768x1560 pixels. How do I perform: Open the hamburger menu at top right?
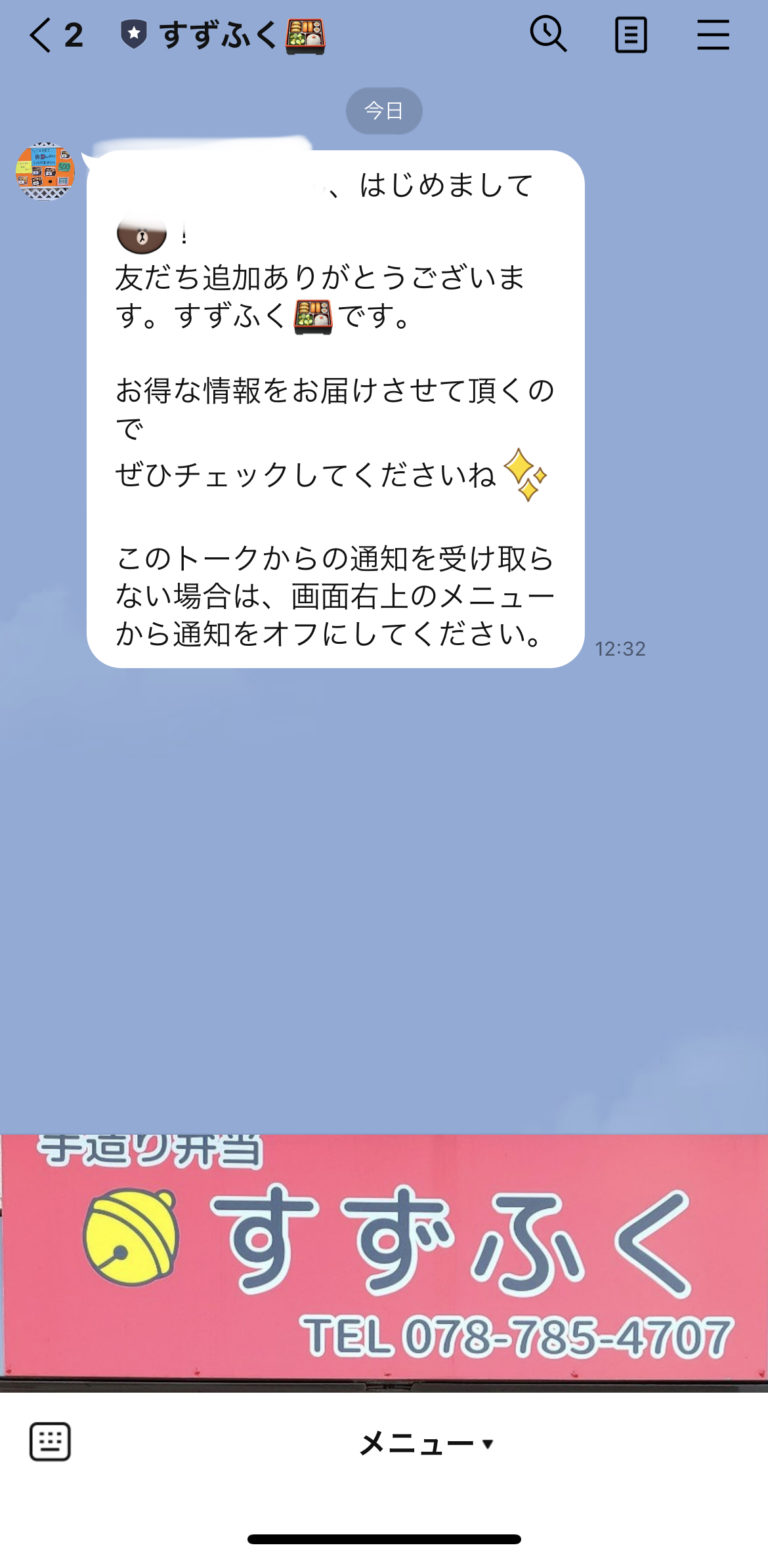click(712, 35)
